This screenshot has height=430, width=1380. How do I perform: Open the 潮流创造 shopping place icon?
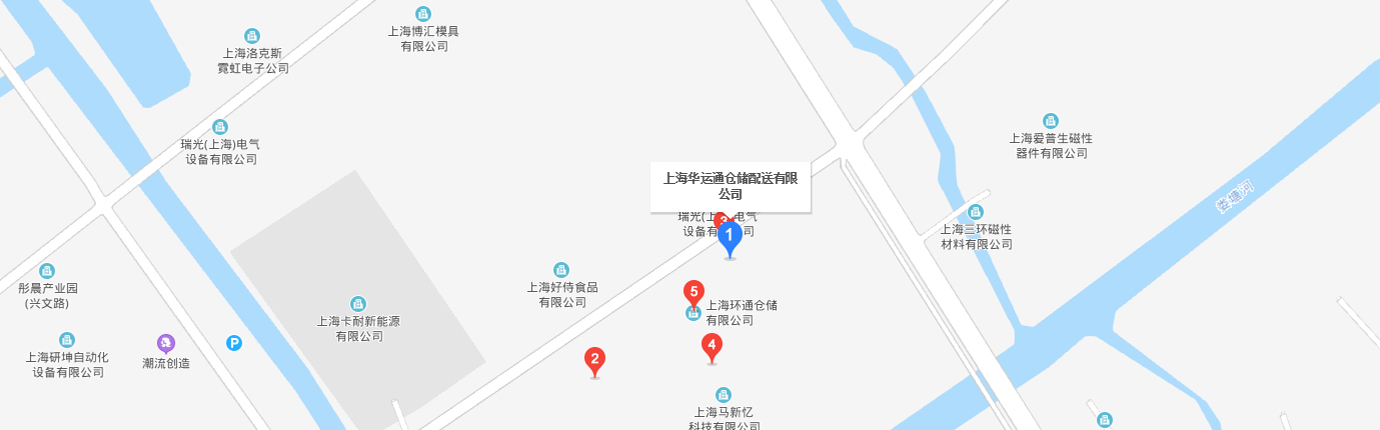tap(166, 343)
